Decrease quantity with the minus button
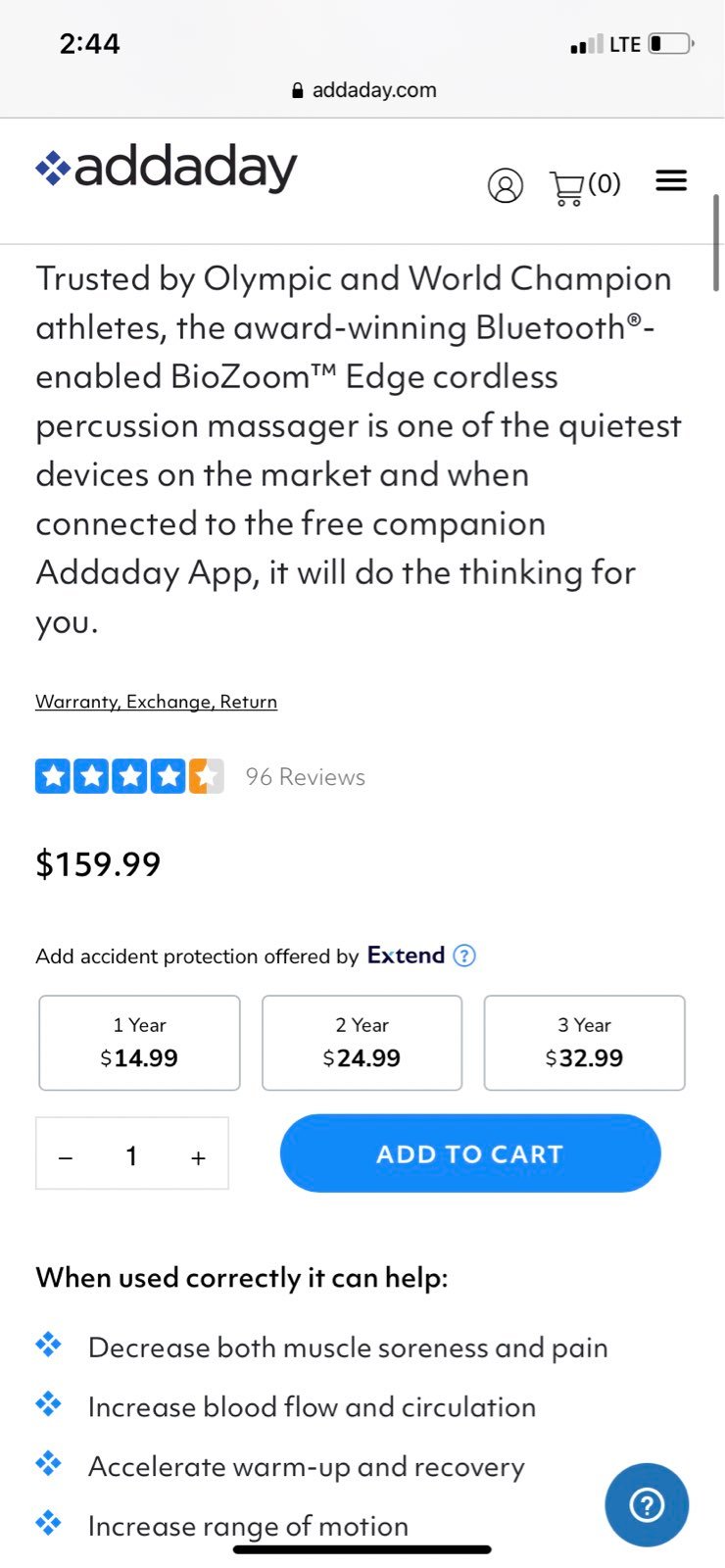Screen dimensions: 725x1568 click(x=66, y=1157)
